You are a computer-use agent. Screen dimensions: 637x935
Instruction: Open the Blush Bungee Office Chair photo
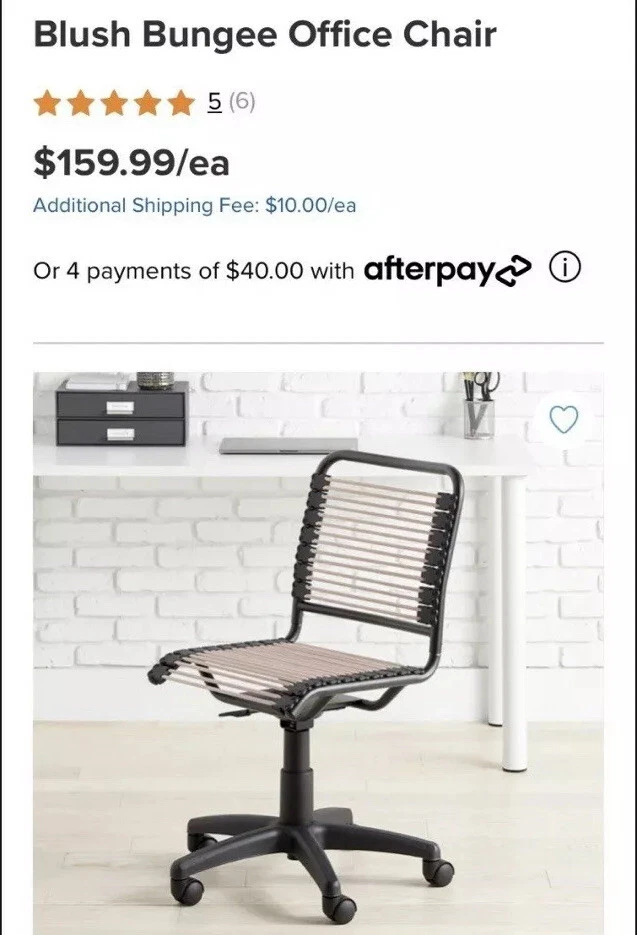click(318, 650)
